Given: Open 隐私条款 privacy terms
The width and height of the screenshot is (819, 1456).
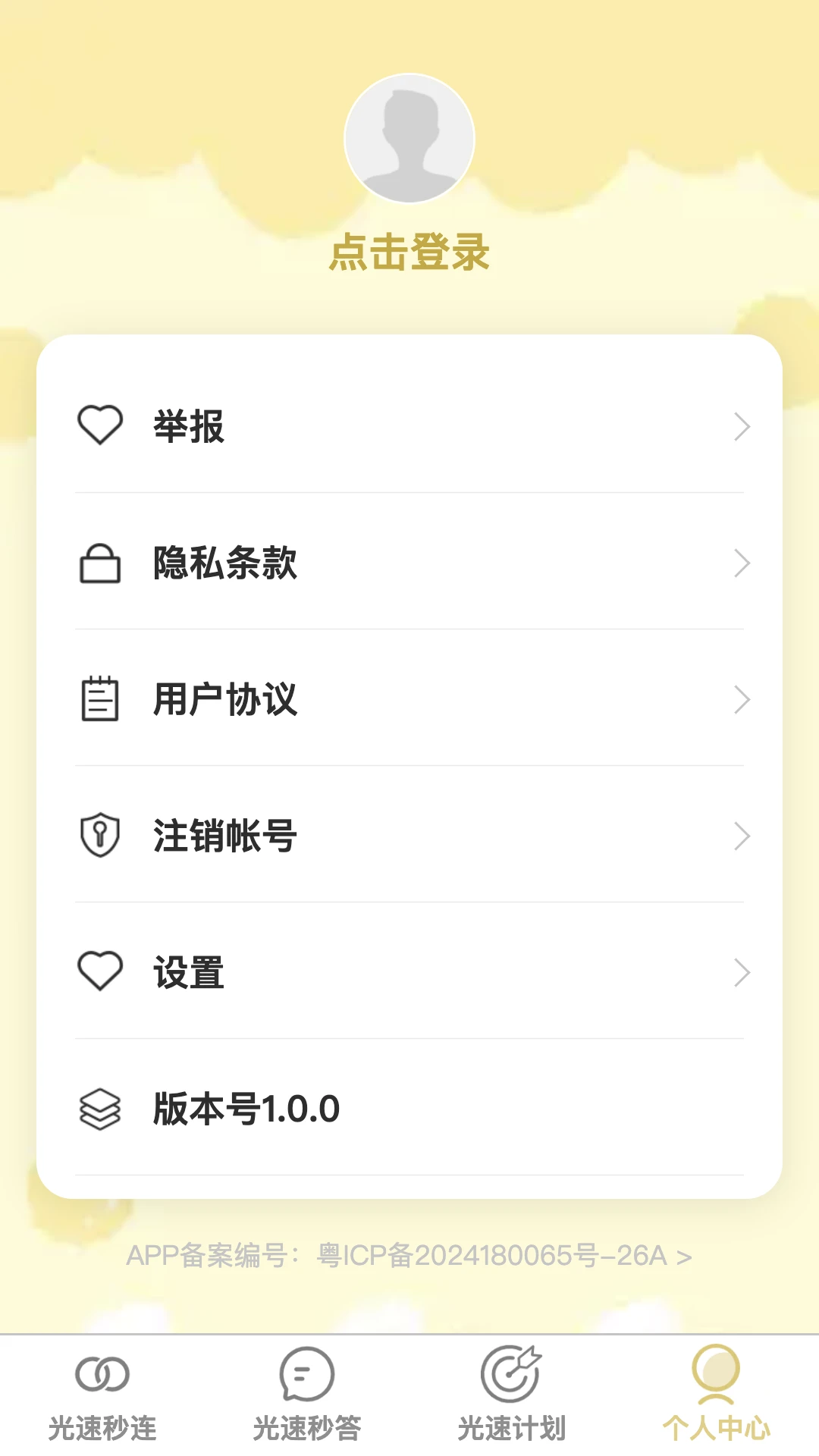Looking at the screenshot, I should (409, 563).
